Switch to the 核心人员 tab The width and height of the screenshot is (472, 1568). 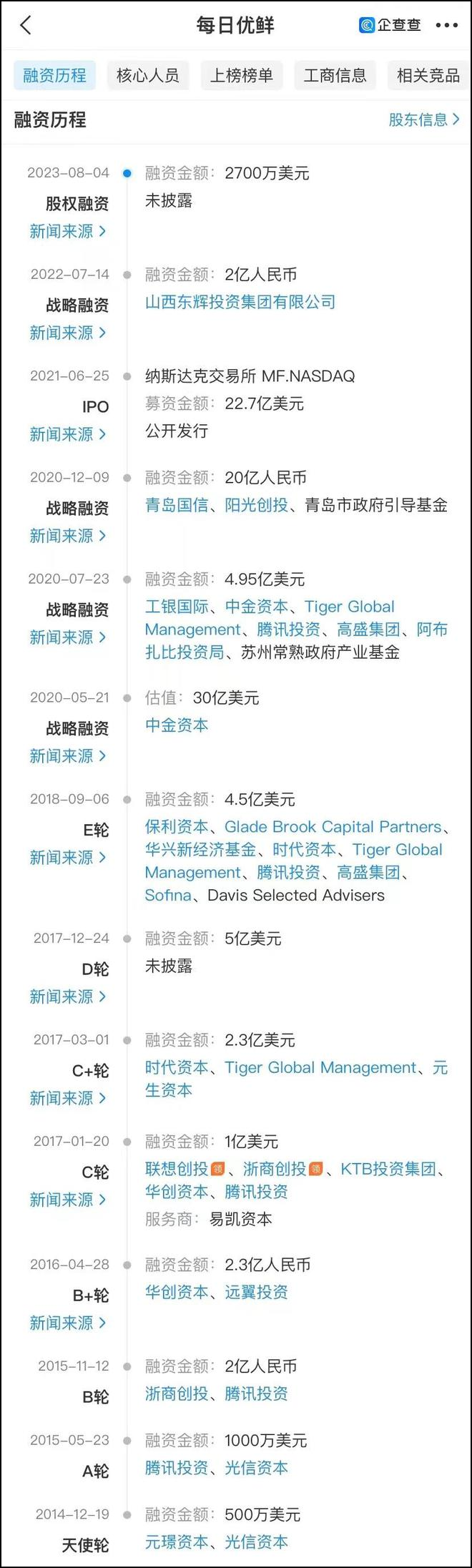[x=147, y=76]
